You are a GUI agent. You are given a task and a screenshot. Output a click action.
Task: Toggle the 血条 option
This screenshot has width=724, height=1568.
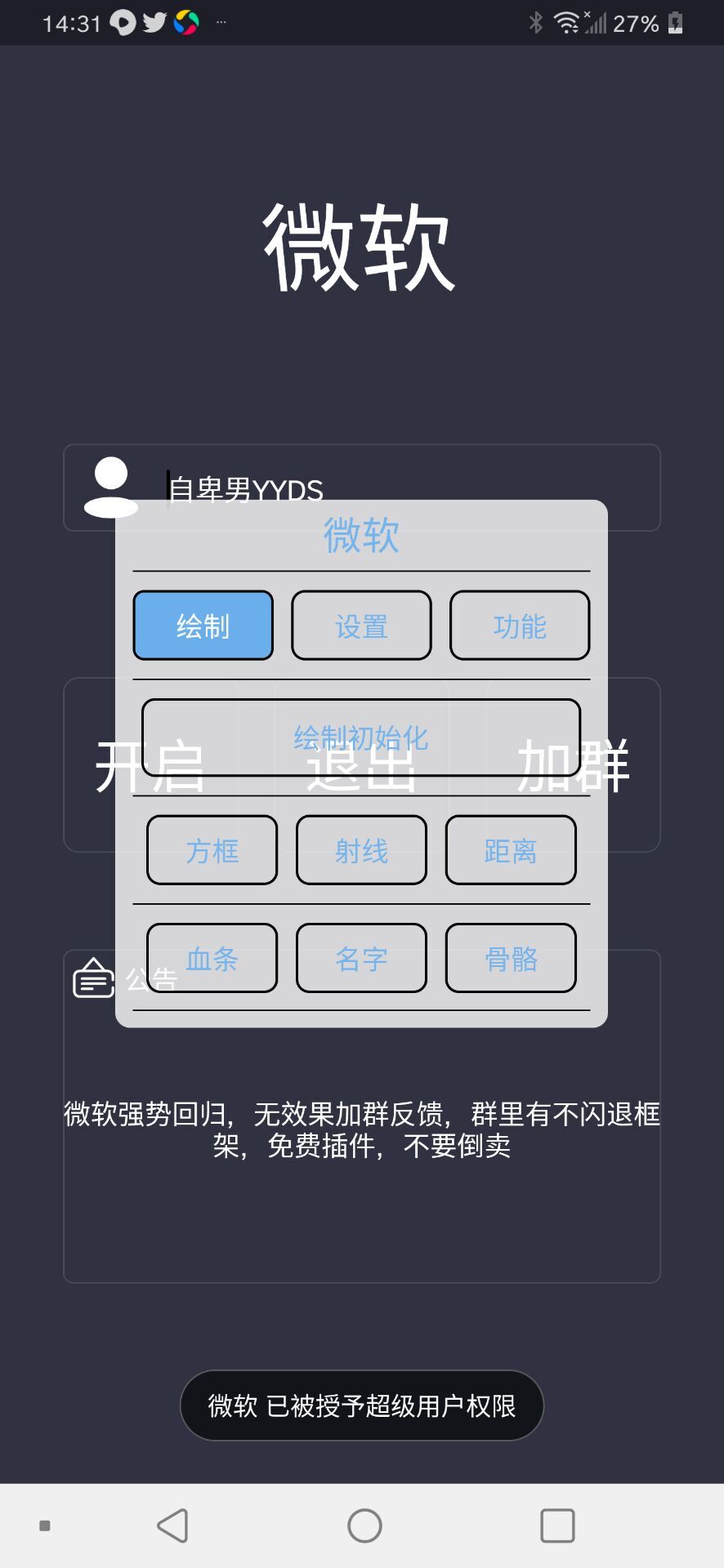pyautogui.click(x=212, y=958)
